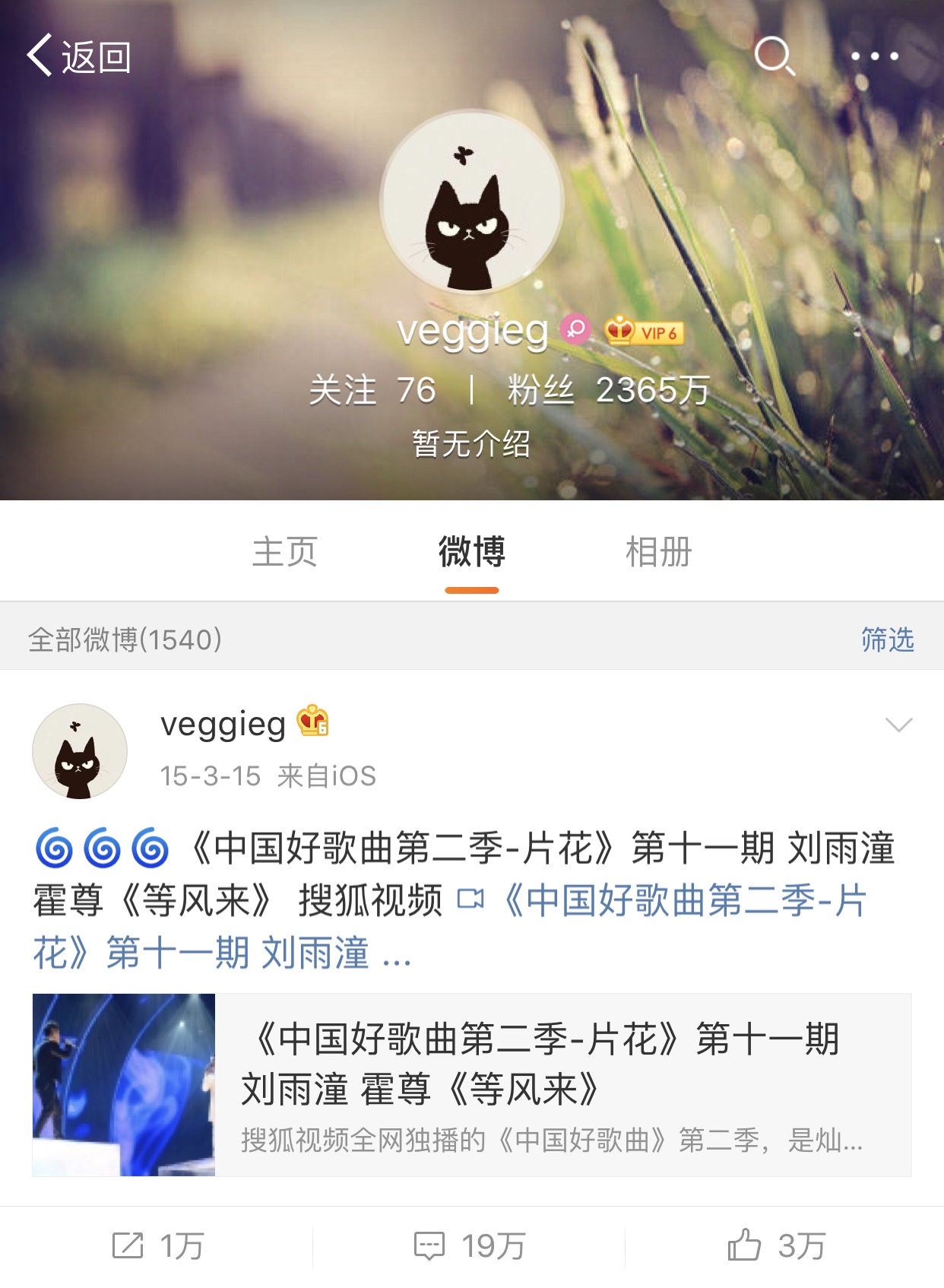Click veggieg's profile avatar image
Viewport: 944px width, 1288px height.
(x=471, y=205)
